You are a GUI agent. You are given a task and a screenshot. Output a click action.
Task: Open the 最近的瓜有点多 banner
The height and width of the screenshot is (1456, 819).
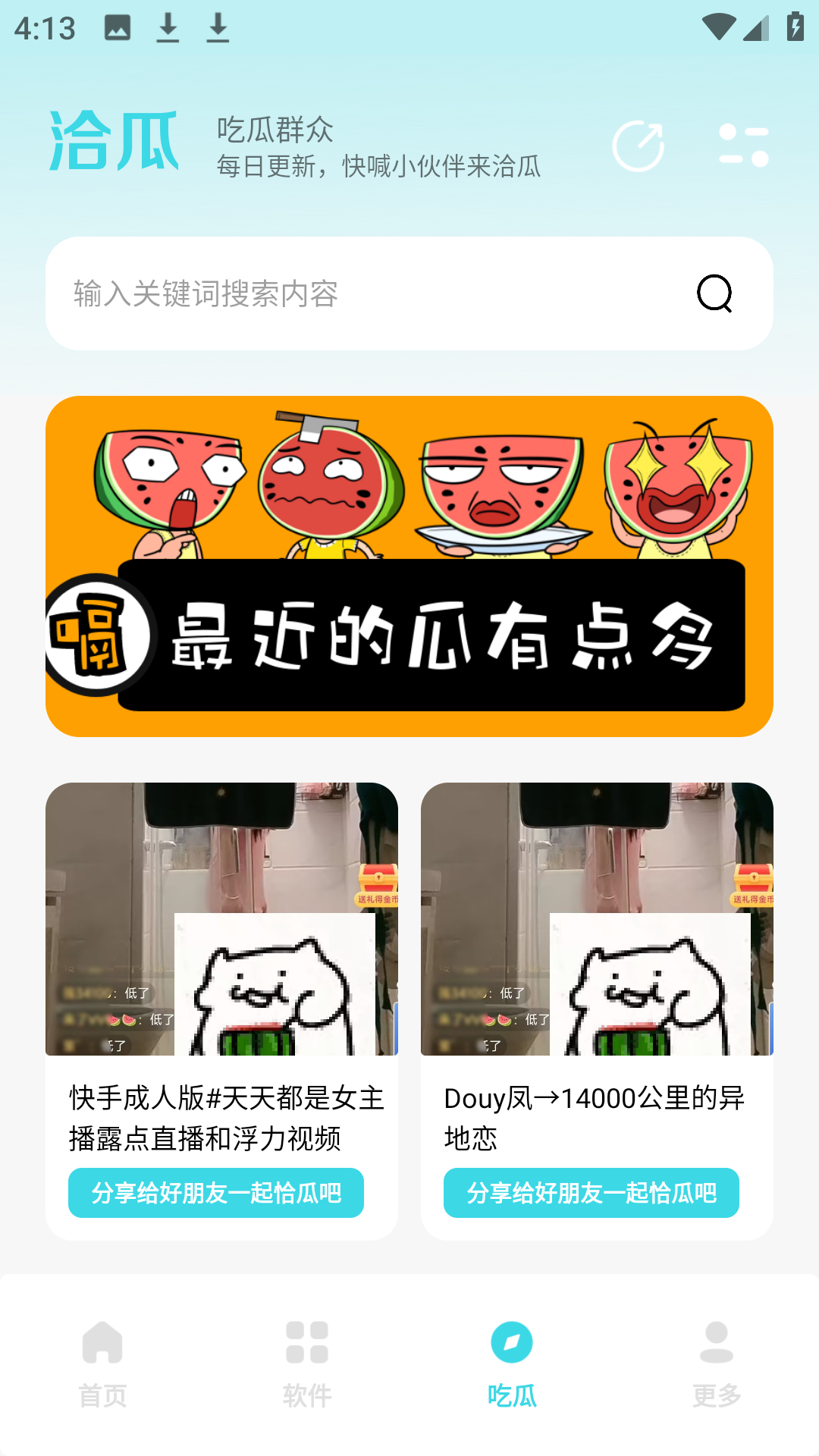coord(409,566)
